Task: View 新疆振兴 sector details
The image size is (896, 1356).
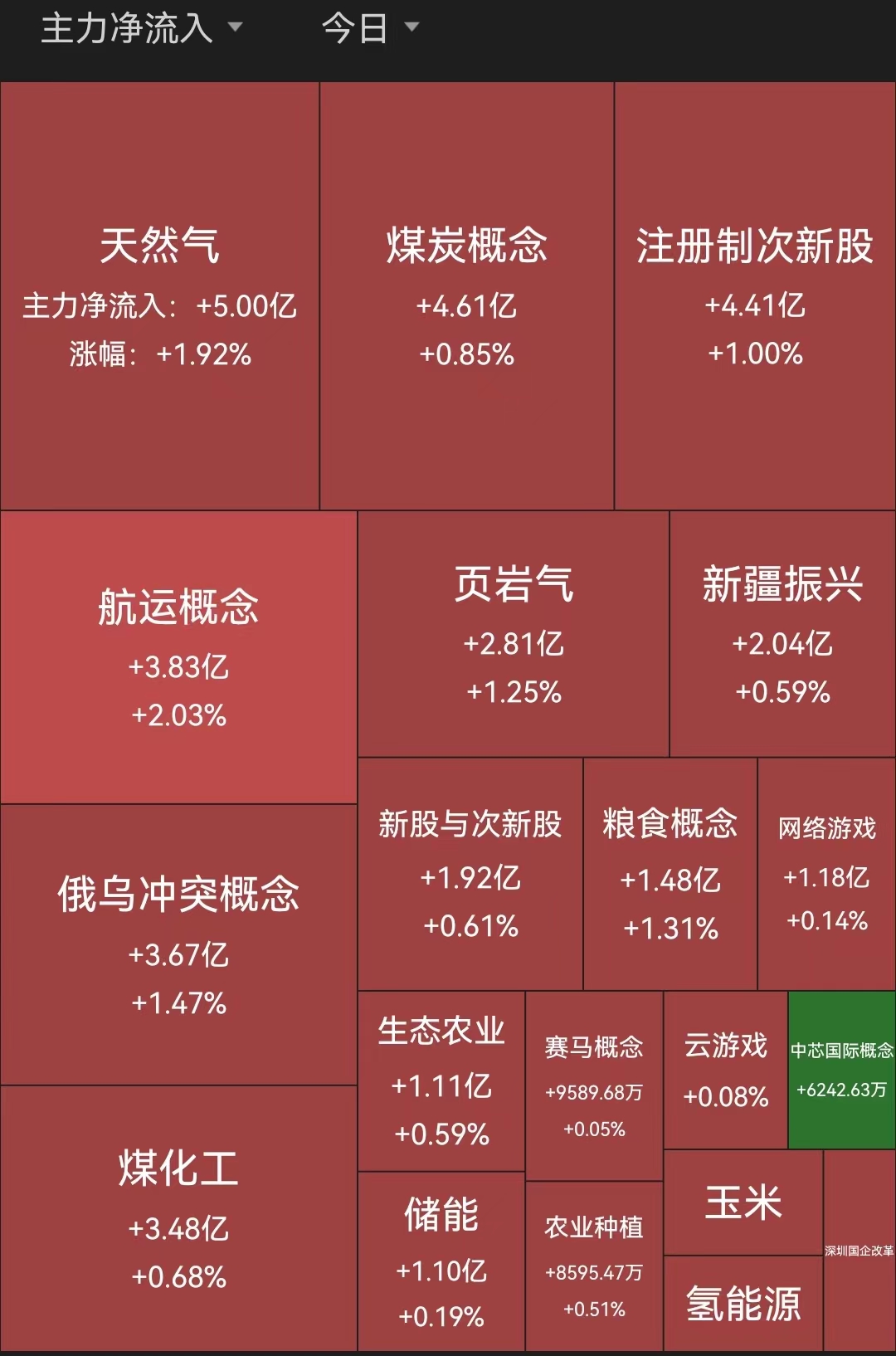Action: [x=782, y=633]
